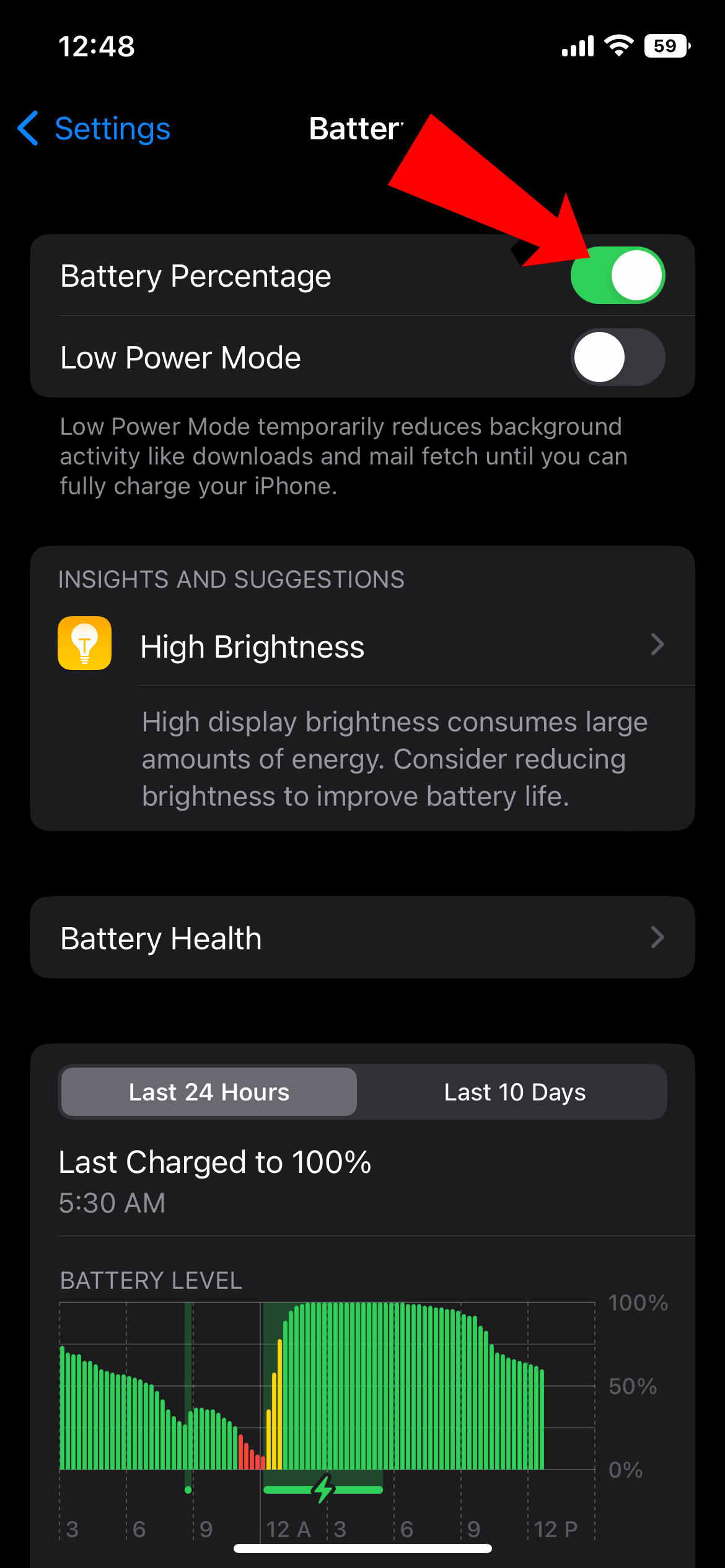
Task: Turn off Battery Percentage switch
Action: 617,276
